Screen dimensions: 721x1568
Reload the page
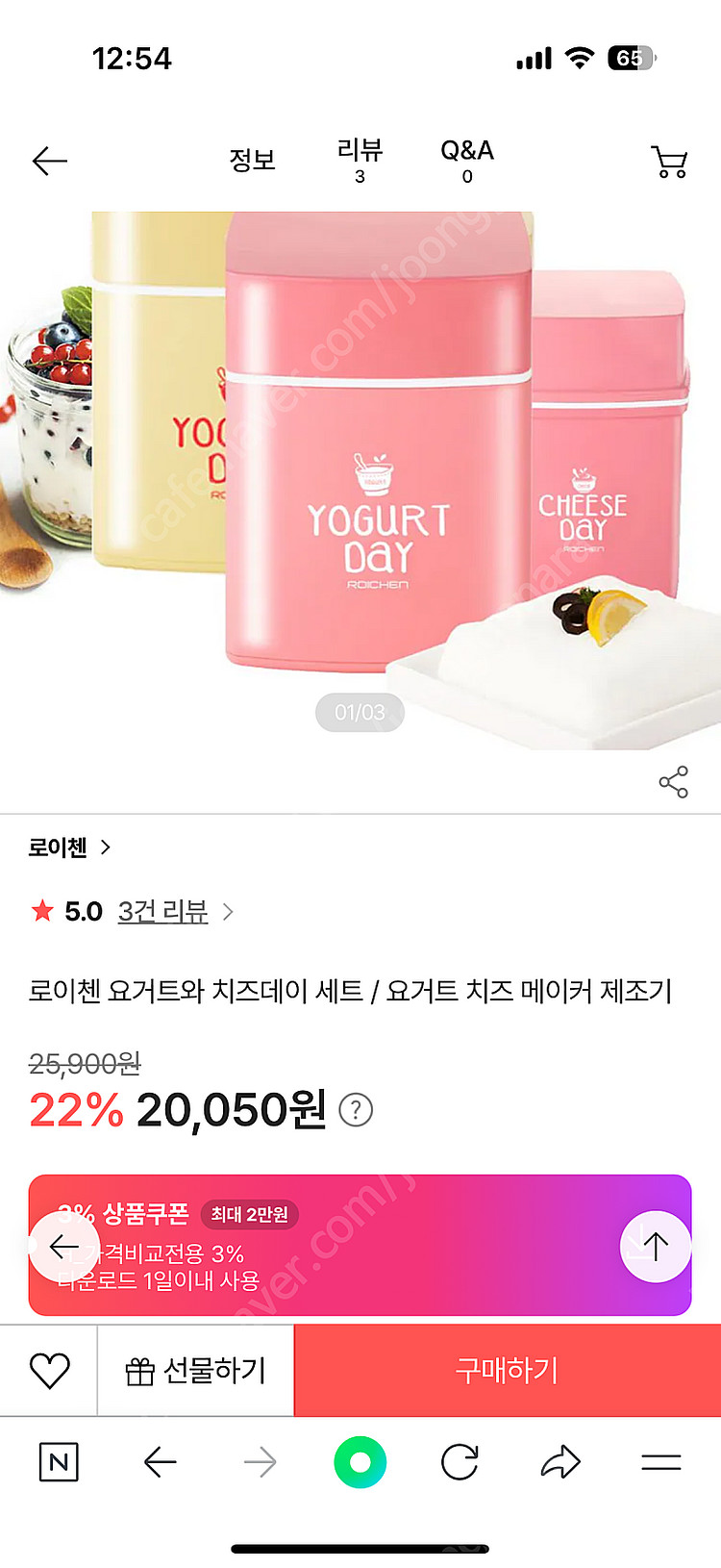coord(460,1462)
